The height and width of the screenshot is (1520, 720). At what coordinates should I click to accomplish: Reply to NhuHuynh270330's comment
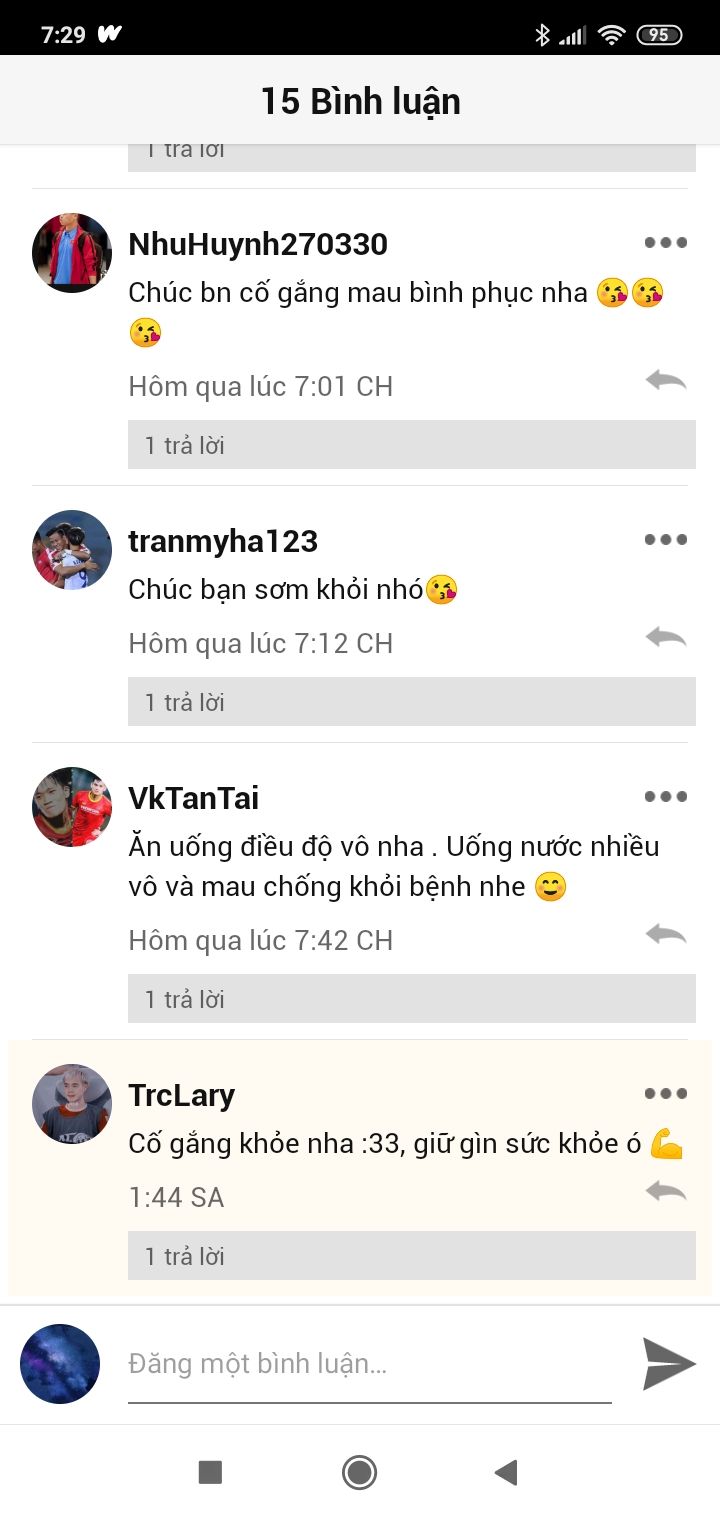pyautogui.click(x=666, y=380)
